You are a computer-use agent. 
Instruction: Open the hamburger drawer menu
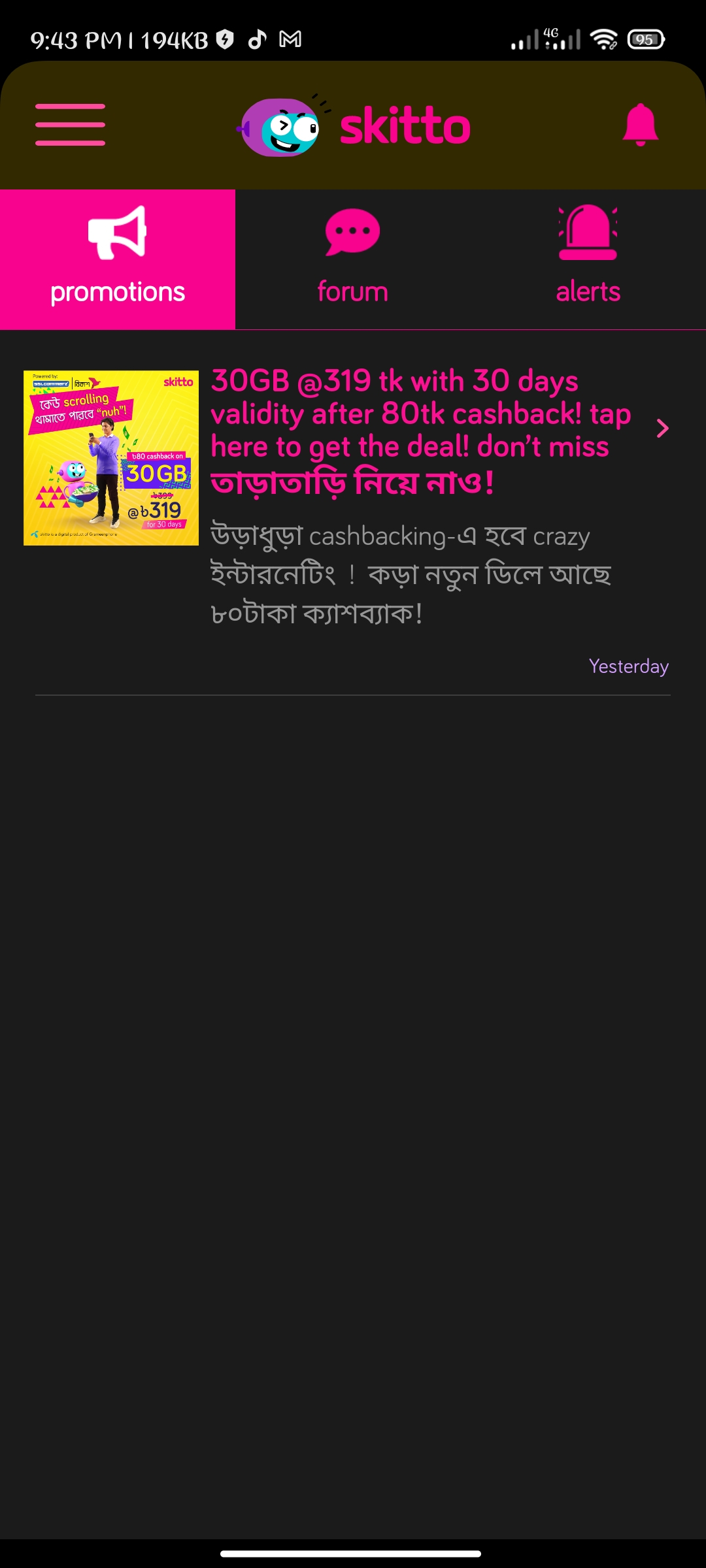70,125
